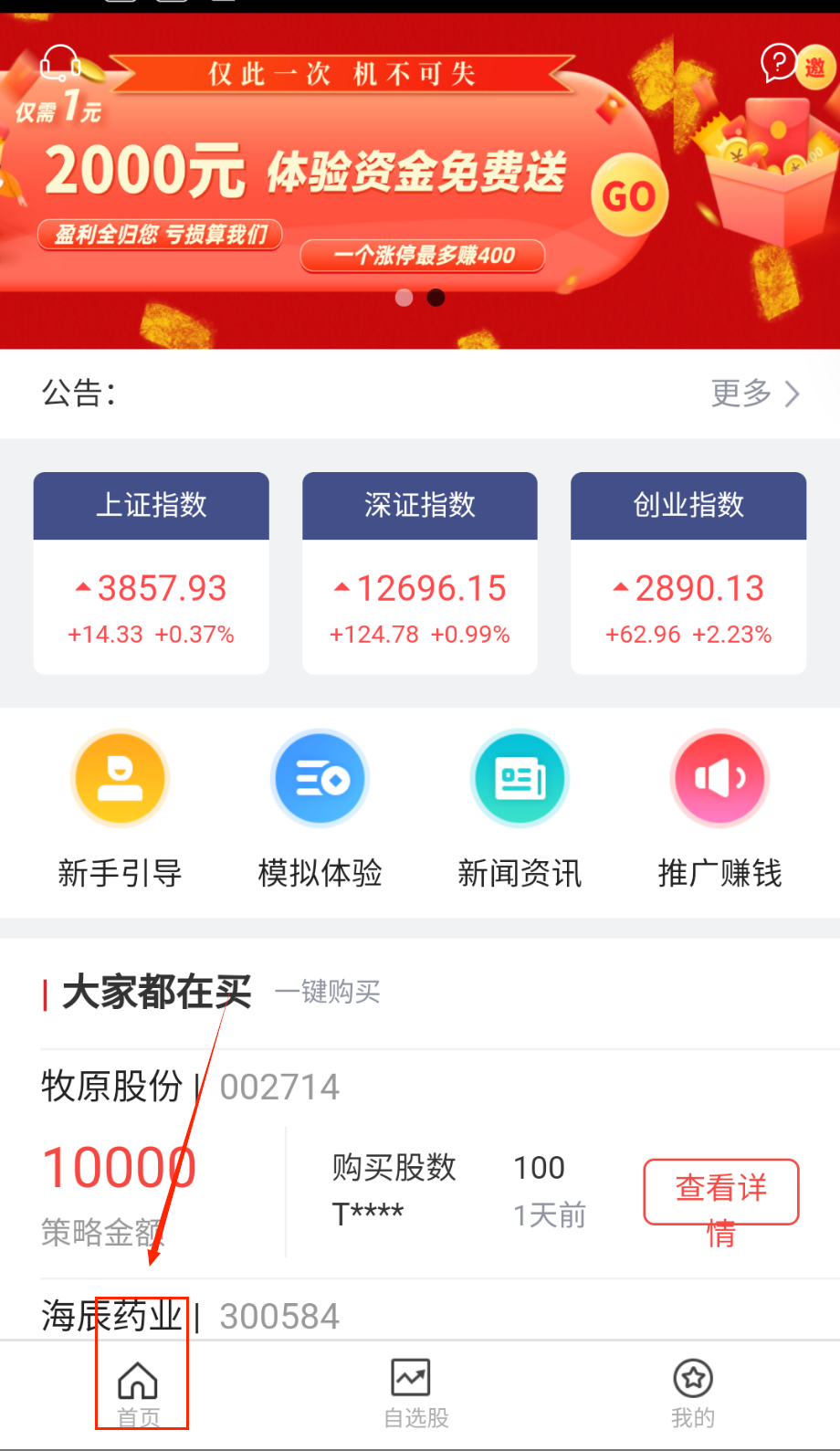Switch to the 自选股 tab
840x1451 pixels.
pyautogui.click(x=415, y=1393)
